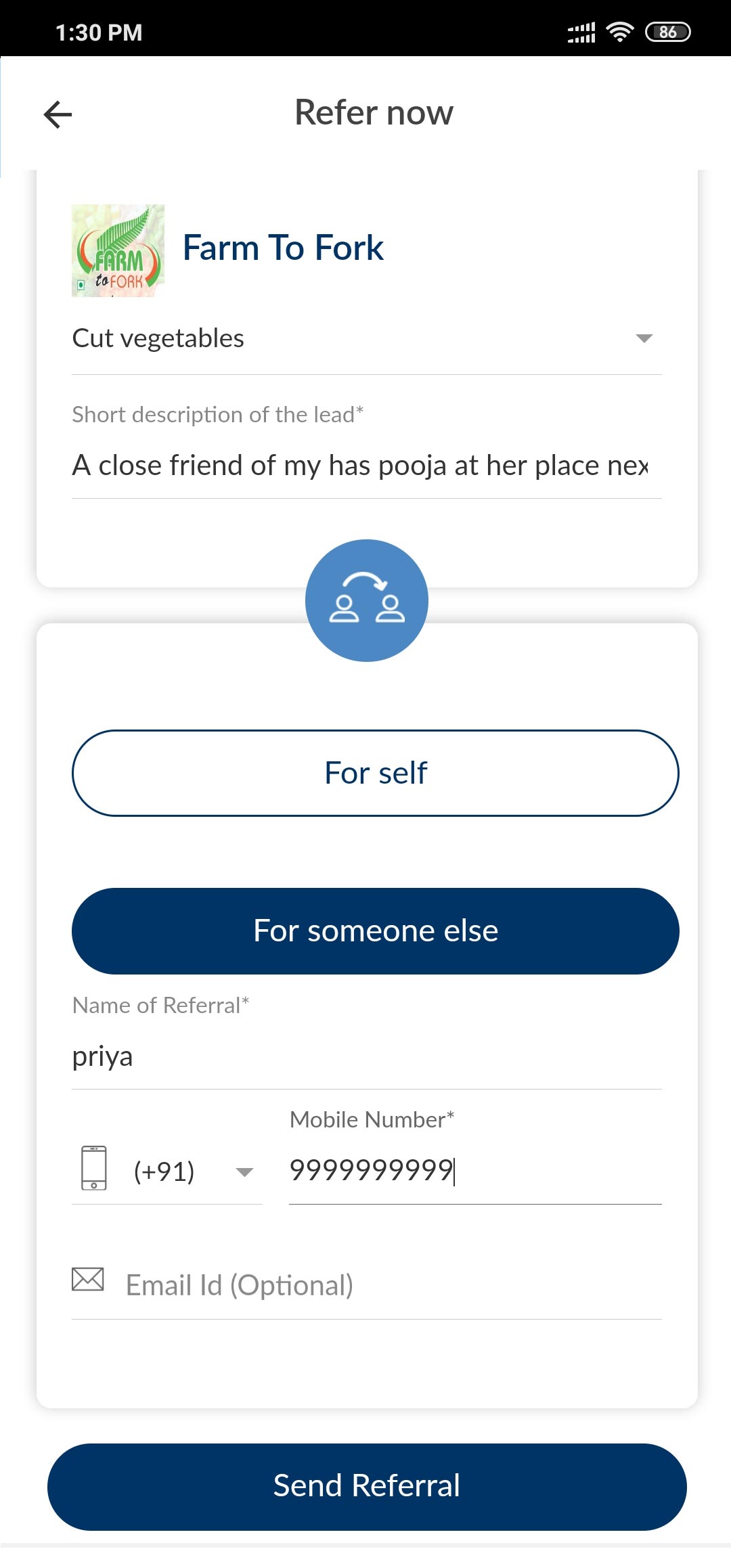The image size is (731, 1568).
Task: Go back using the arrow icon
Action: (x=58, y=114)
